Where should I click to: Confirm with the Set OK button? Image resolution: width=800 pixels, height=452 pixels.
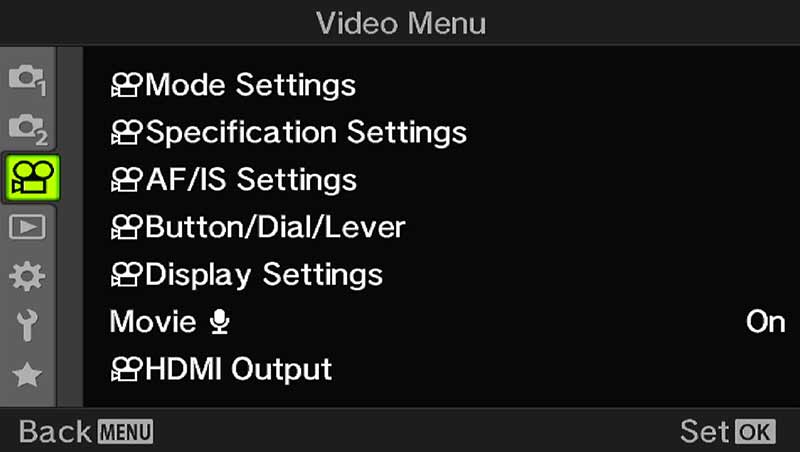pyautogui.click(x=727, y=432)
